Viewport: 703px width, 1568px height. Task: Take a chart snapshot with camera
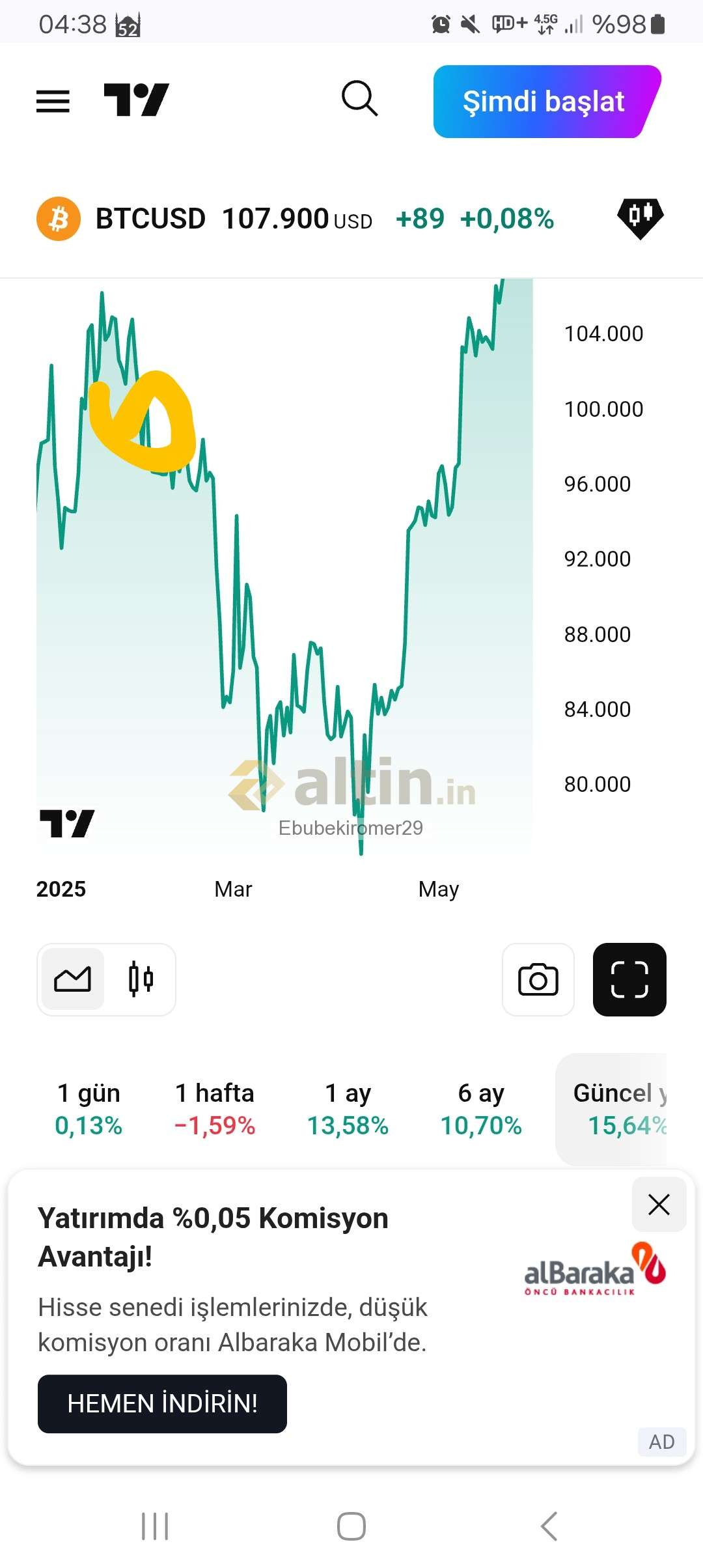[x=538, y=979]
